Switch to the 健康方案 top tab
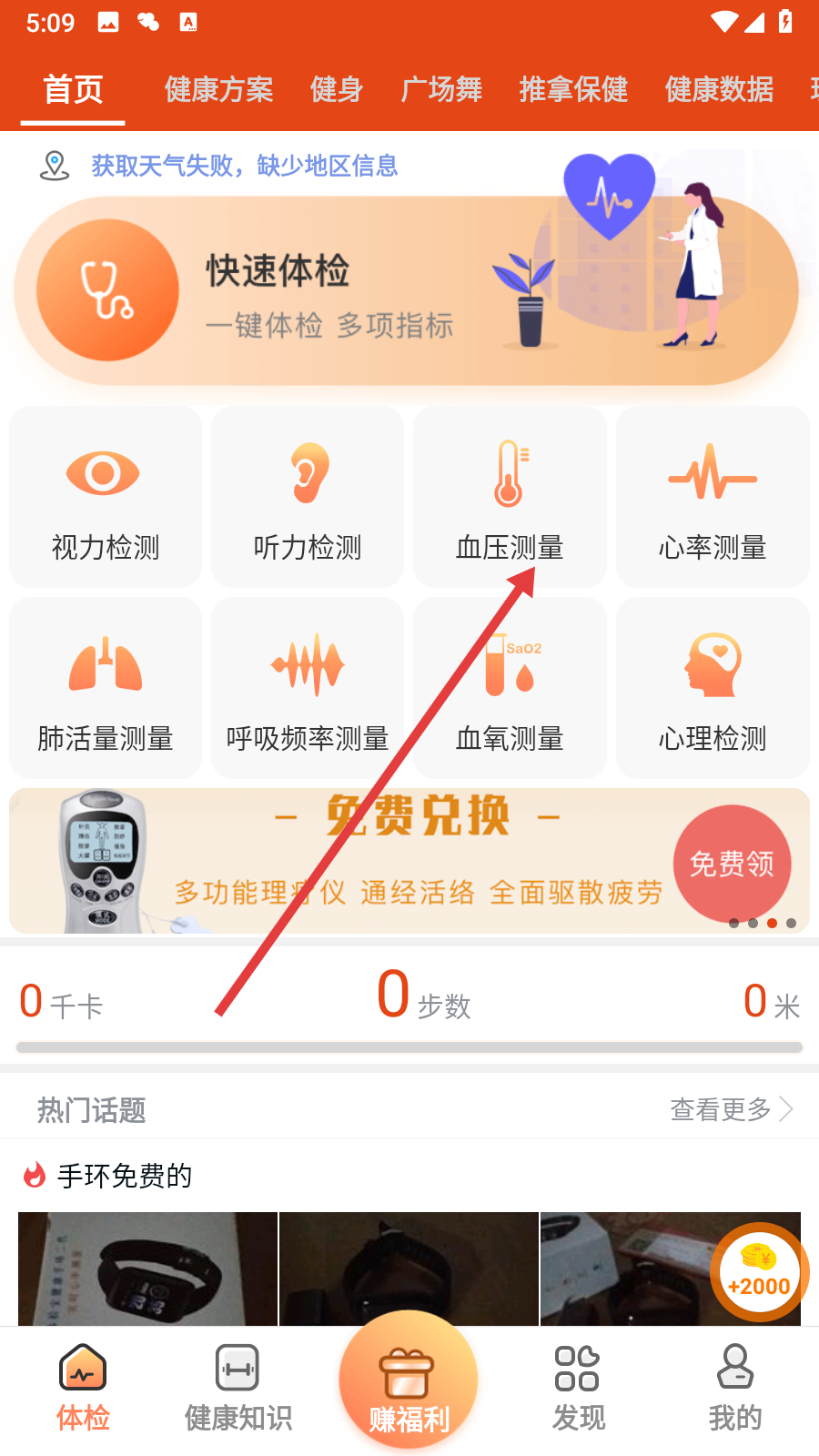The image size is (819, 1456). [218, 89]
